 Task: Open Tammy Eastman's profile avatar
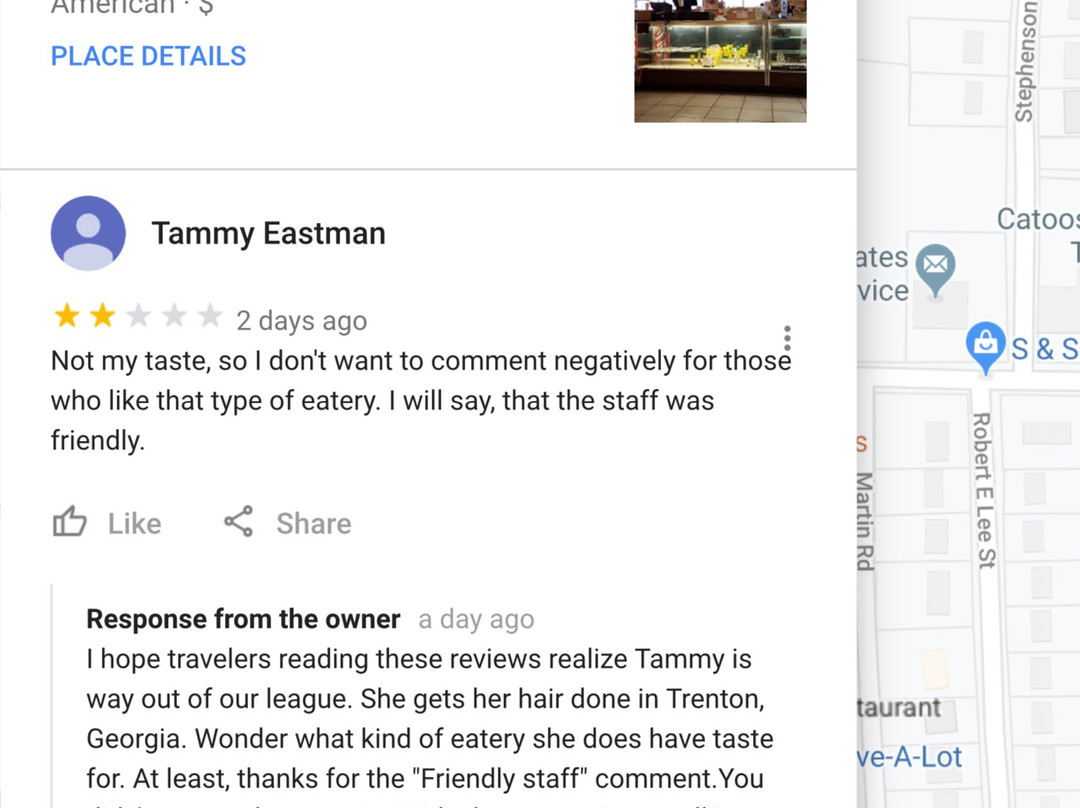(88, 233)
